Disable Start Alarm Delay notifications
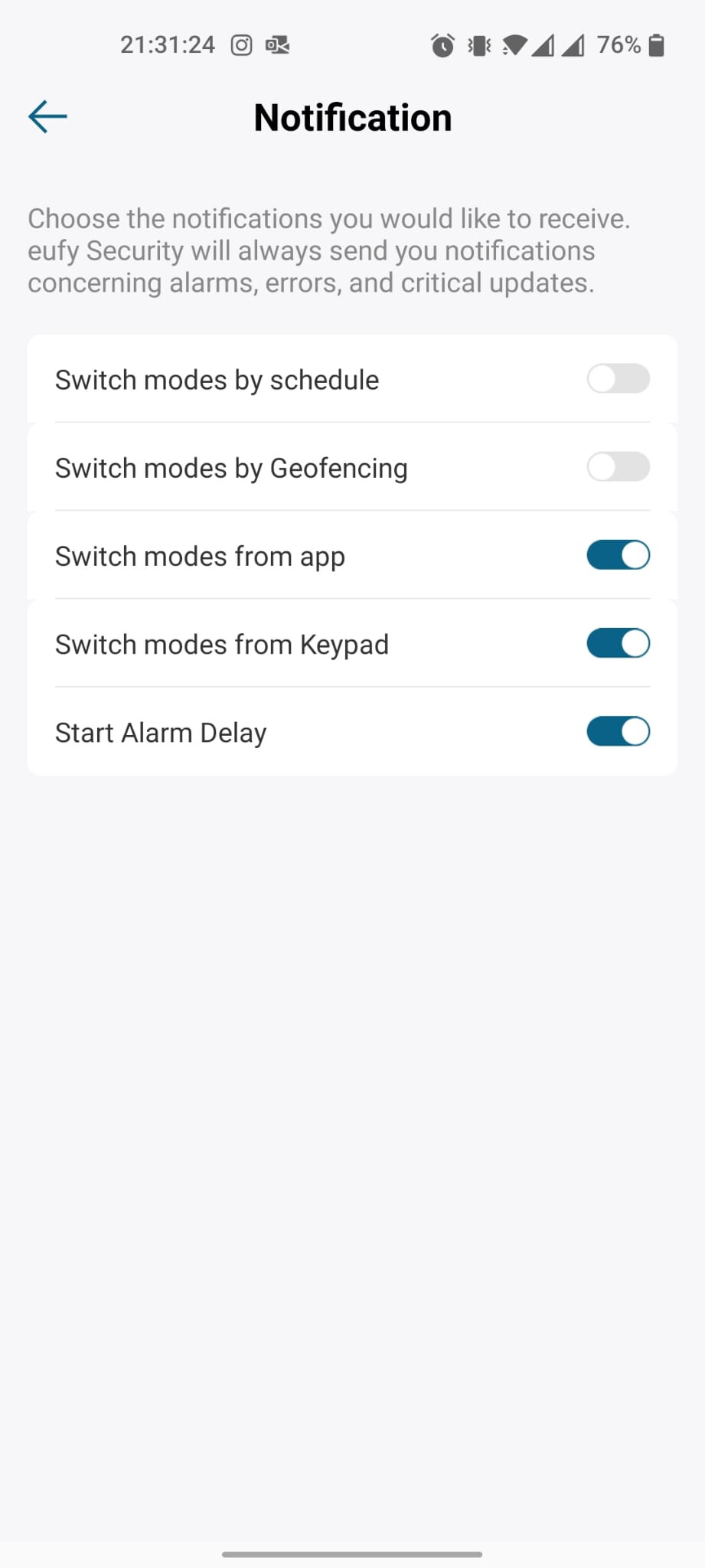The image size is (705, 1568). pos(618,732)
